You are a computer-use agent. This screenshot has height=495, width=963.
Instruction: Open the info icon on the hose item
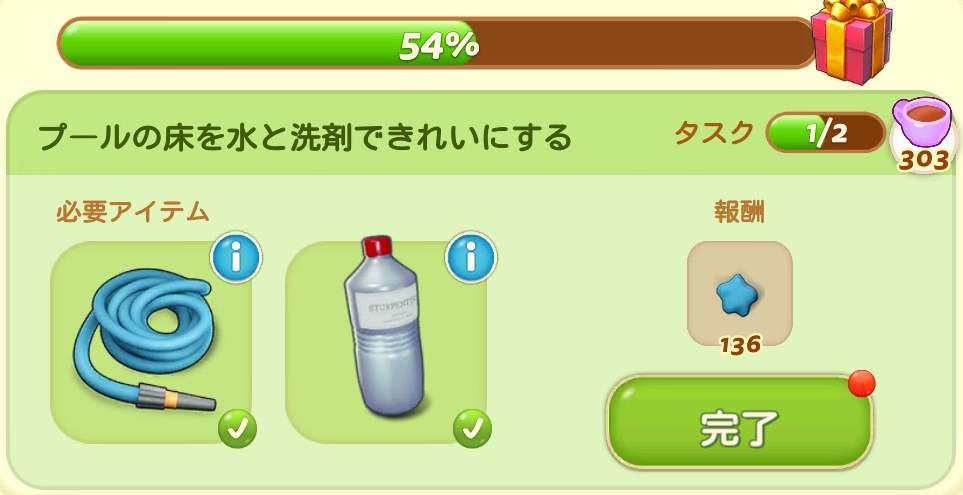click(x=235, y=258)
